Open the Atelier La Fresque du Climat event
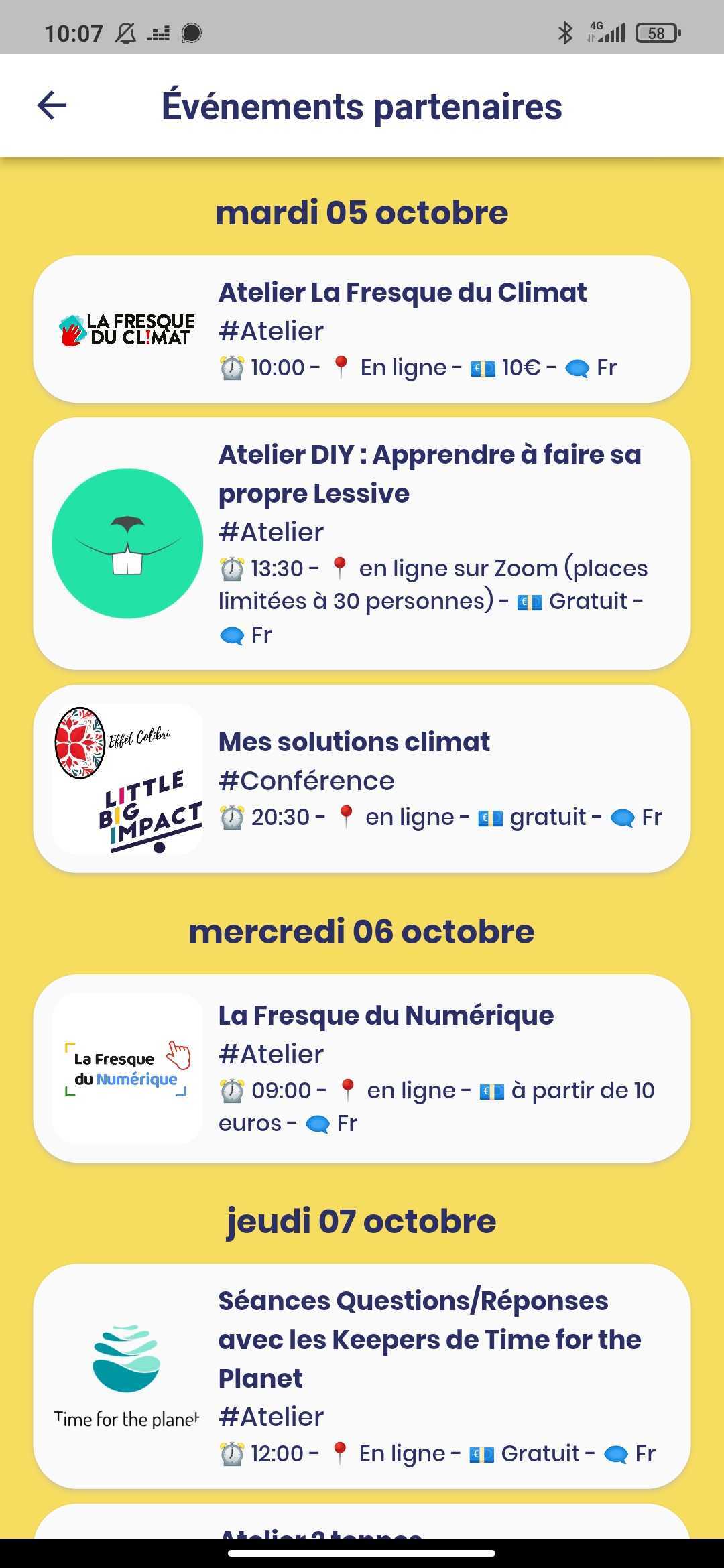This screenshot has width=724, height=1568. [x=362, y=329]
